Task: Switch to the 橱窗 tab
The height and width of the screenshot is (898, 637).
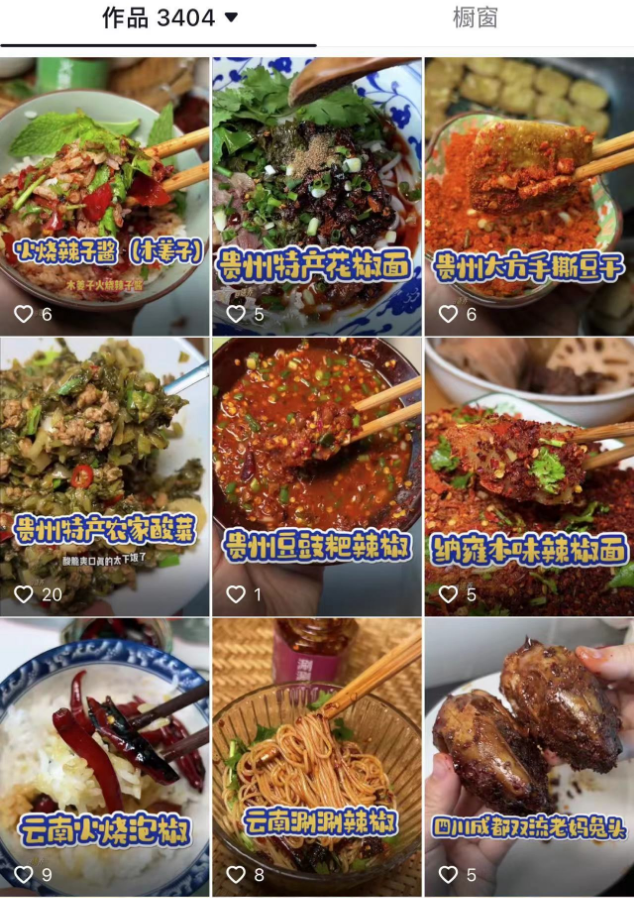Action: [x=475, y=18]
